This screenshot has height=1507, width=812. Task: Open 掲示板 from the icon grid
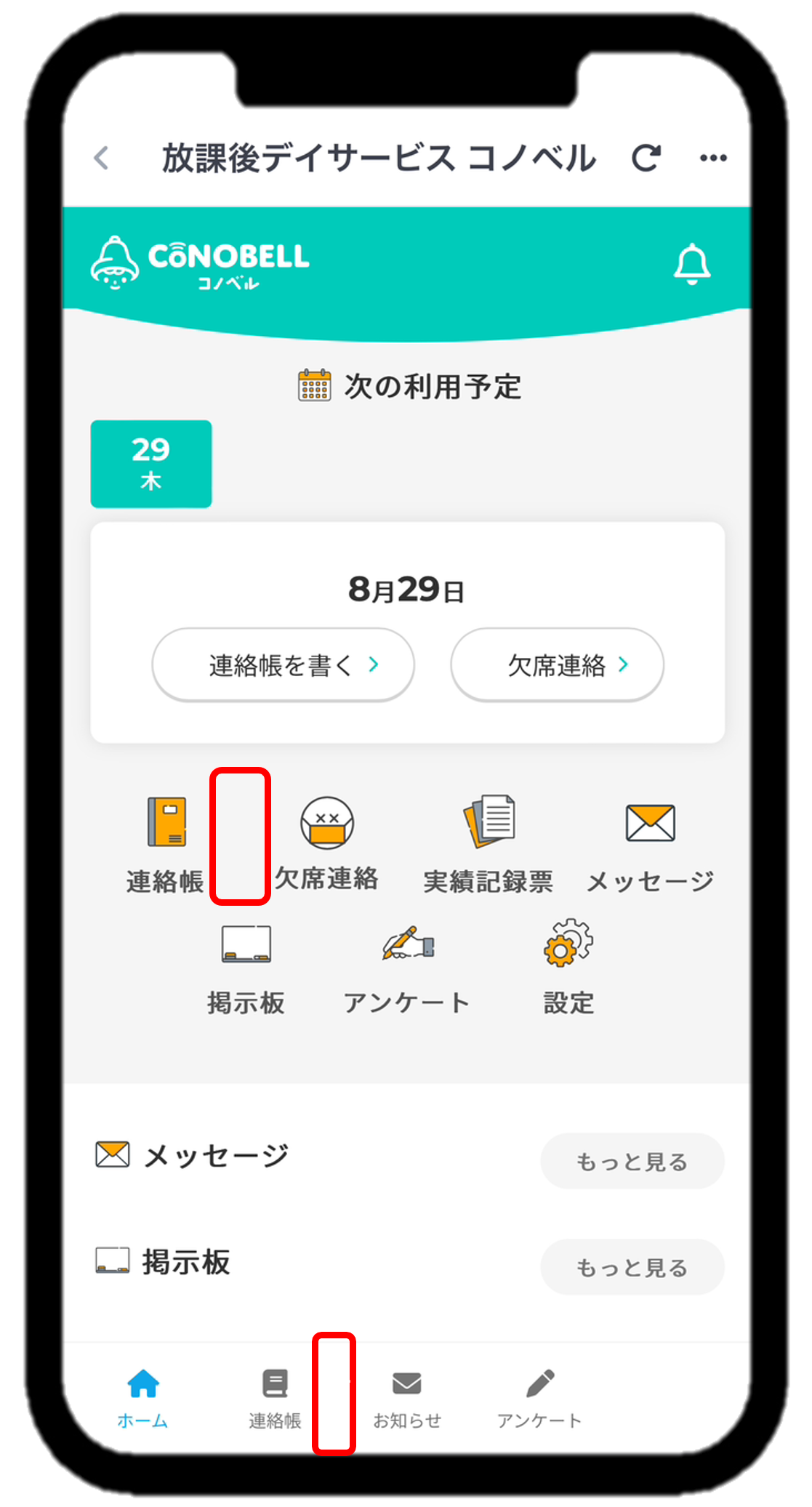click(x=246, y=967)
